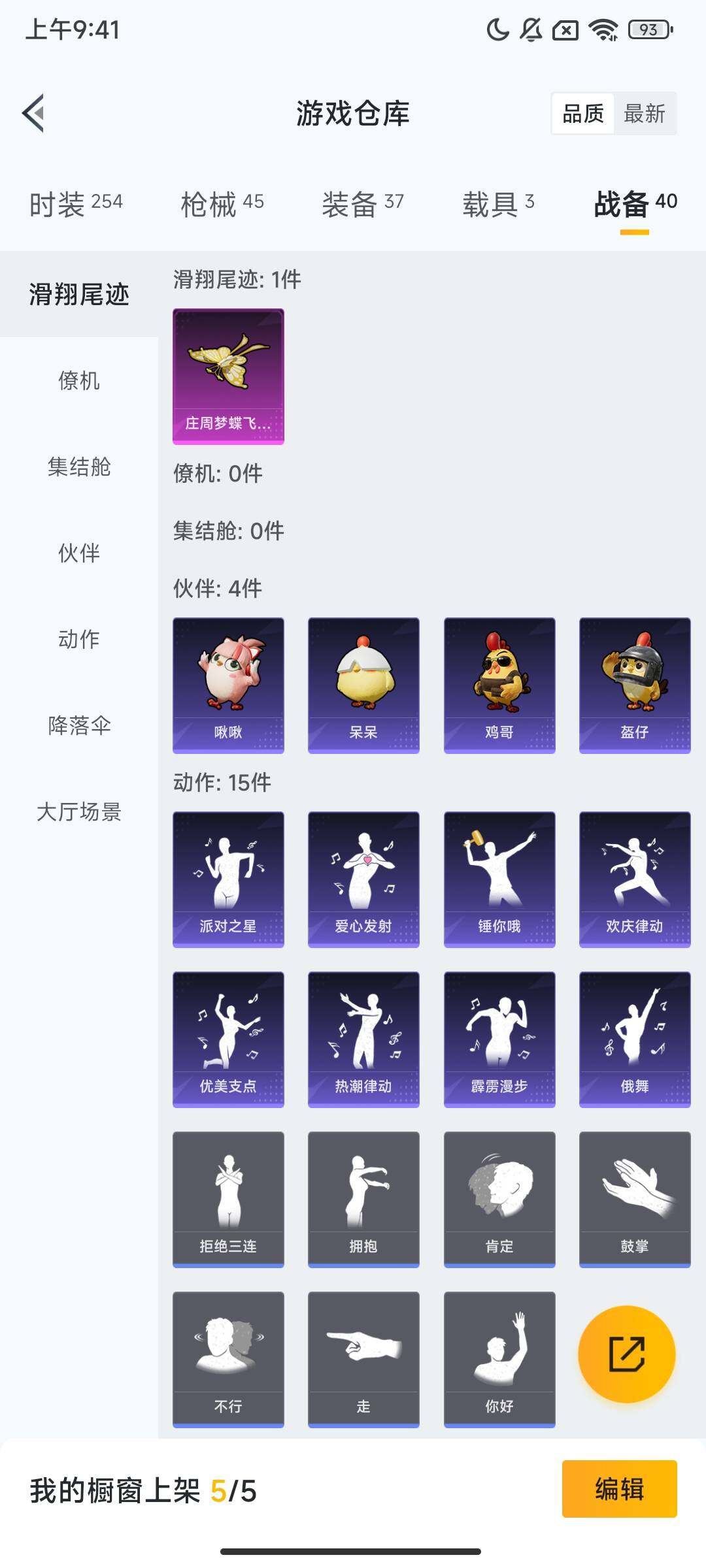Image resolution: width=706 pixels, height=1568 pixels.
Task: Tap the back arrow to exit warehouse
Action: coord(33,112)
